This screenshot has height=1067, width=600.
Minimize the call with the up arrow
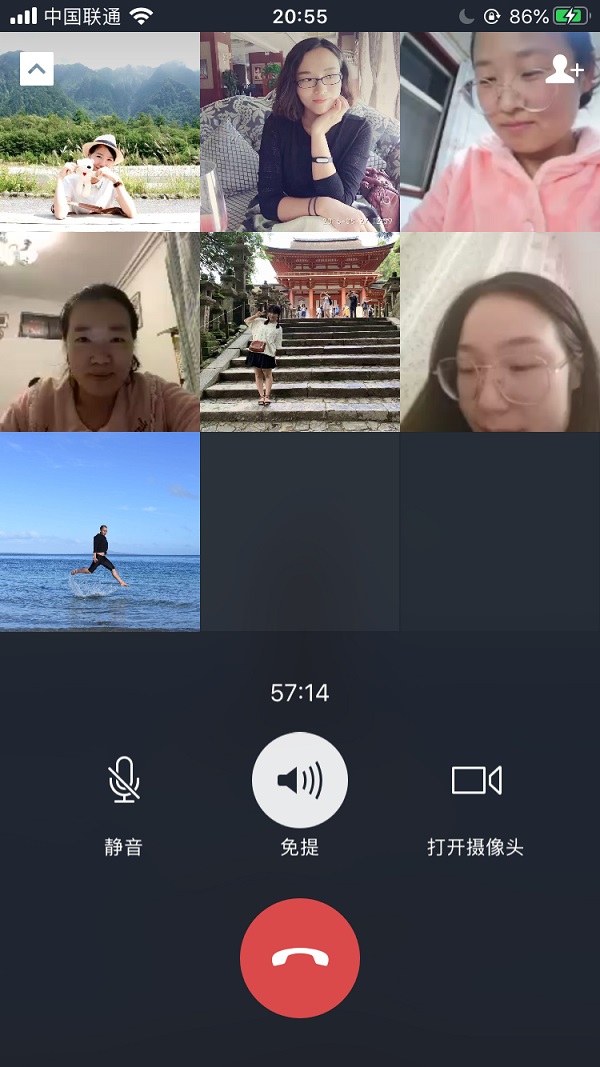(37, 69)
